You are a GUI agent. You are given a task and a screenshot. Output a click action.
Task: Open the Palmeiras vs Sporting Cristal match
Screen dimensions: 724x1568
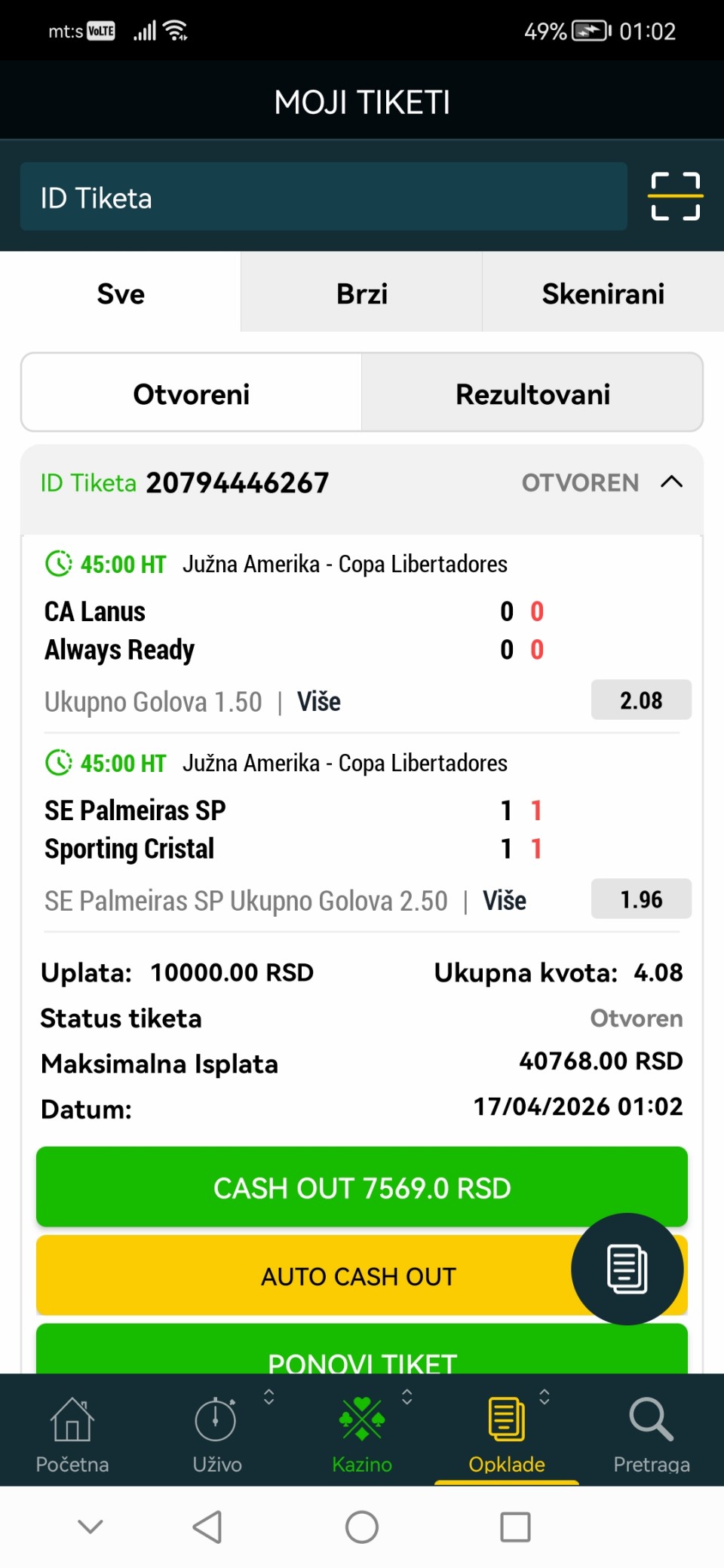pos(226,829)
